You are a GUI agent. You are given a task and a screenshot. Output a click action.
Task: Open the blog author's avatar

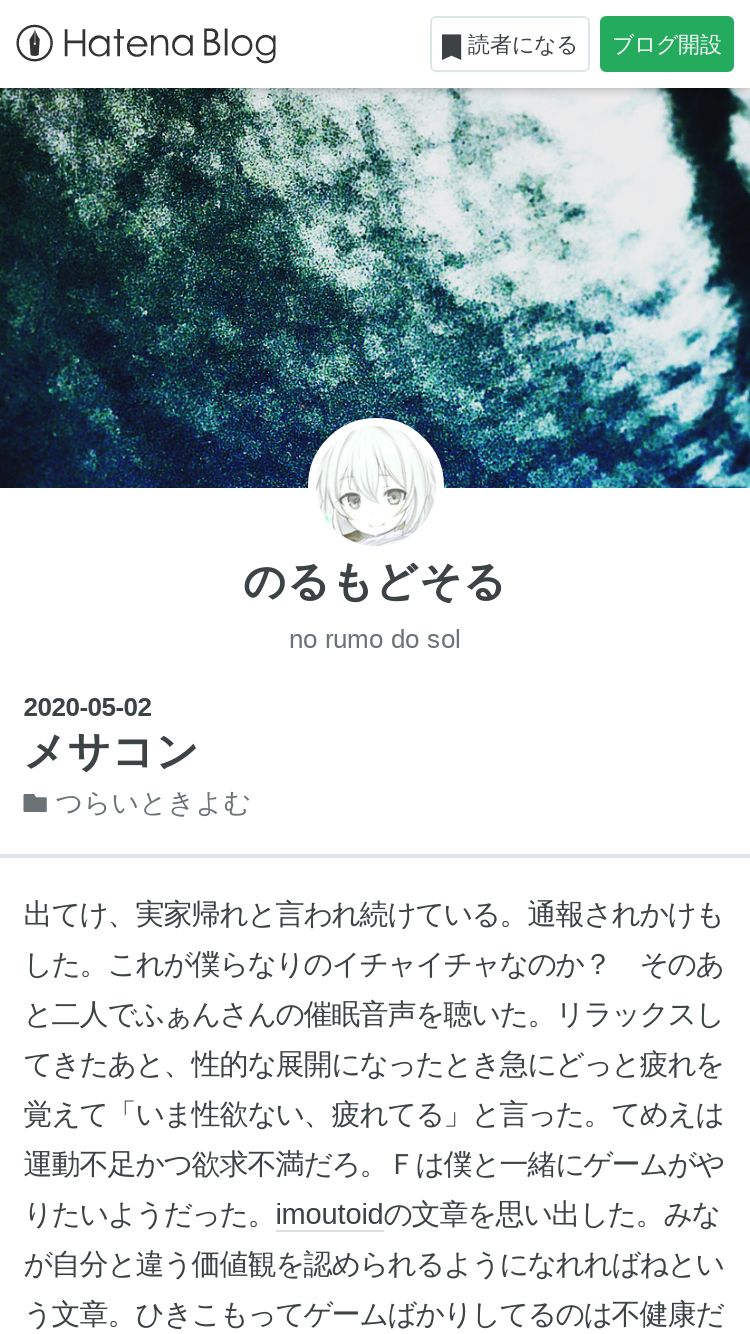click(376, 485)
